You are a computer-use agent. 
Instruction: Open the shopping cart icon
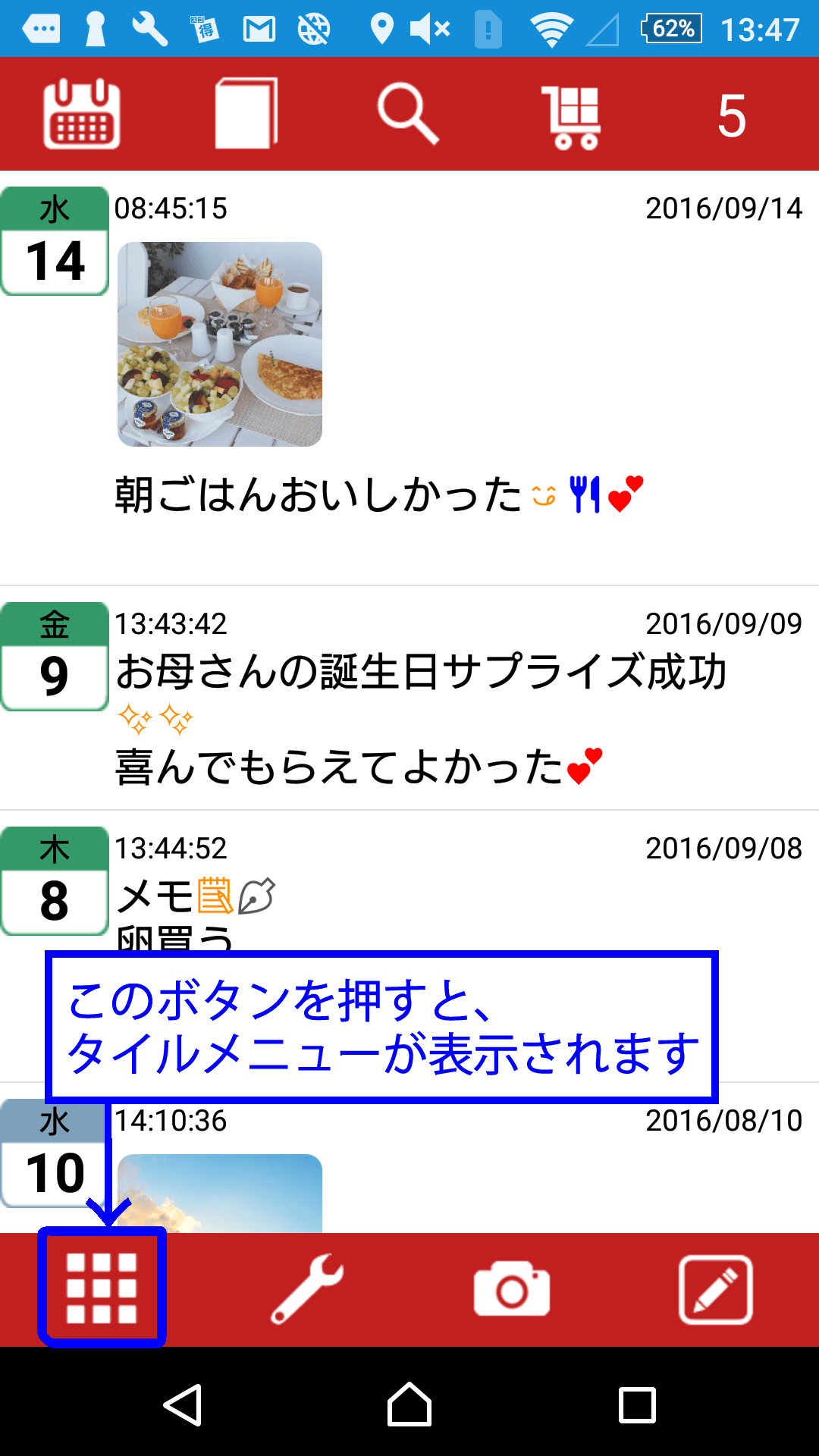(x=572, y=115)
